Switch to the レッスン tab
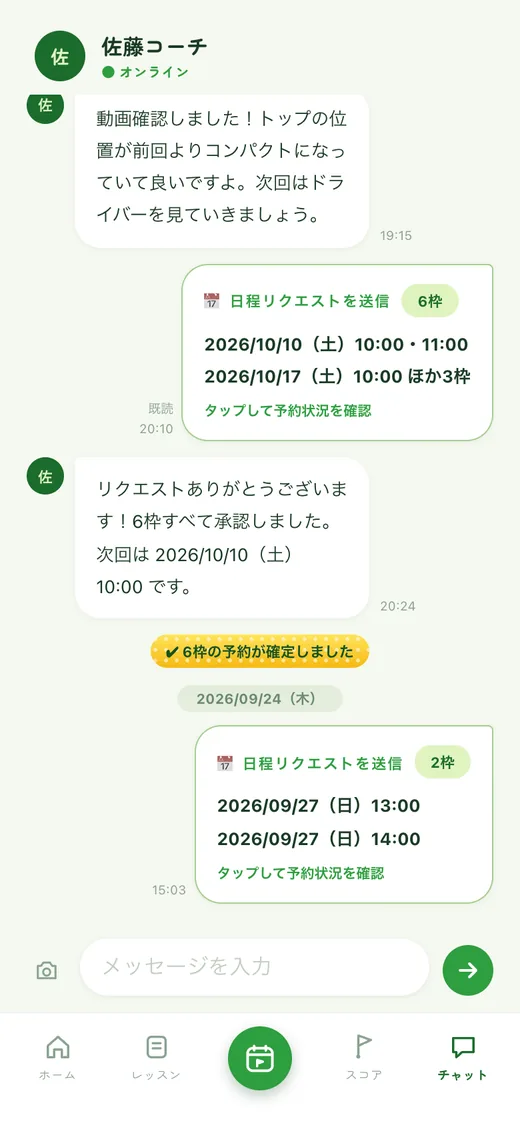520x1125 pixels. [x=156, y=1058]
